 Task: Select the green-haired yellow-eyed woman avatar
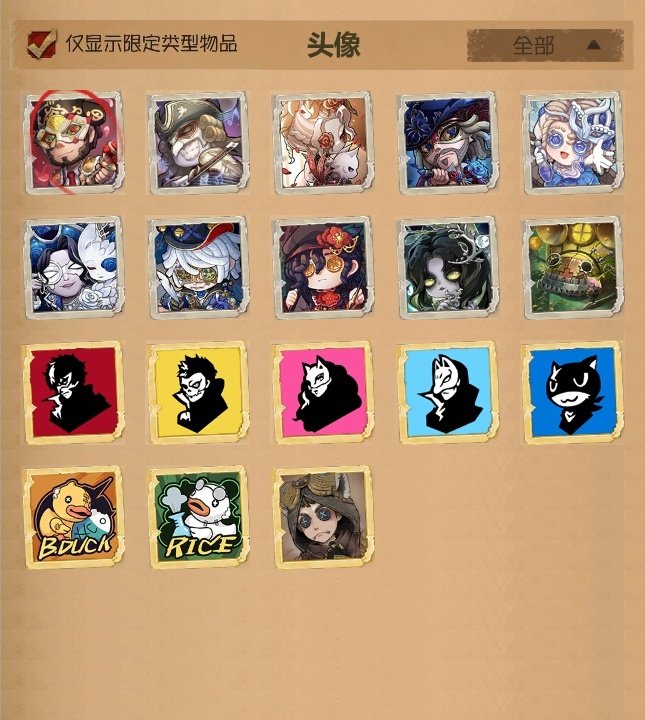(446, 267)
